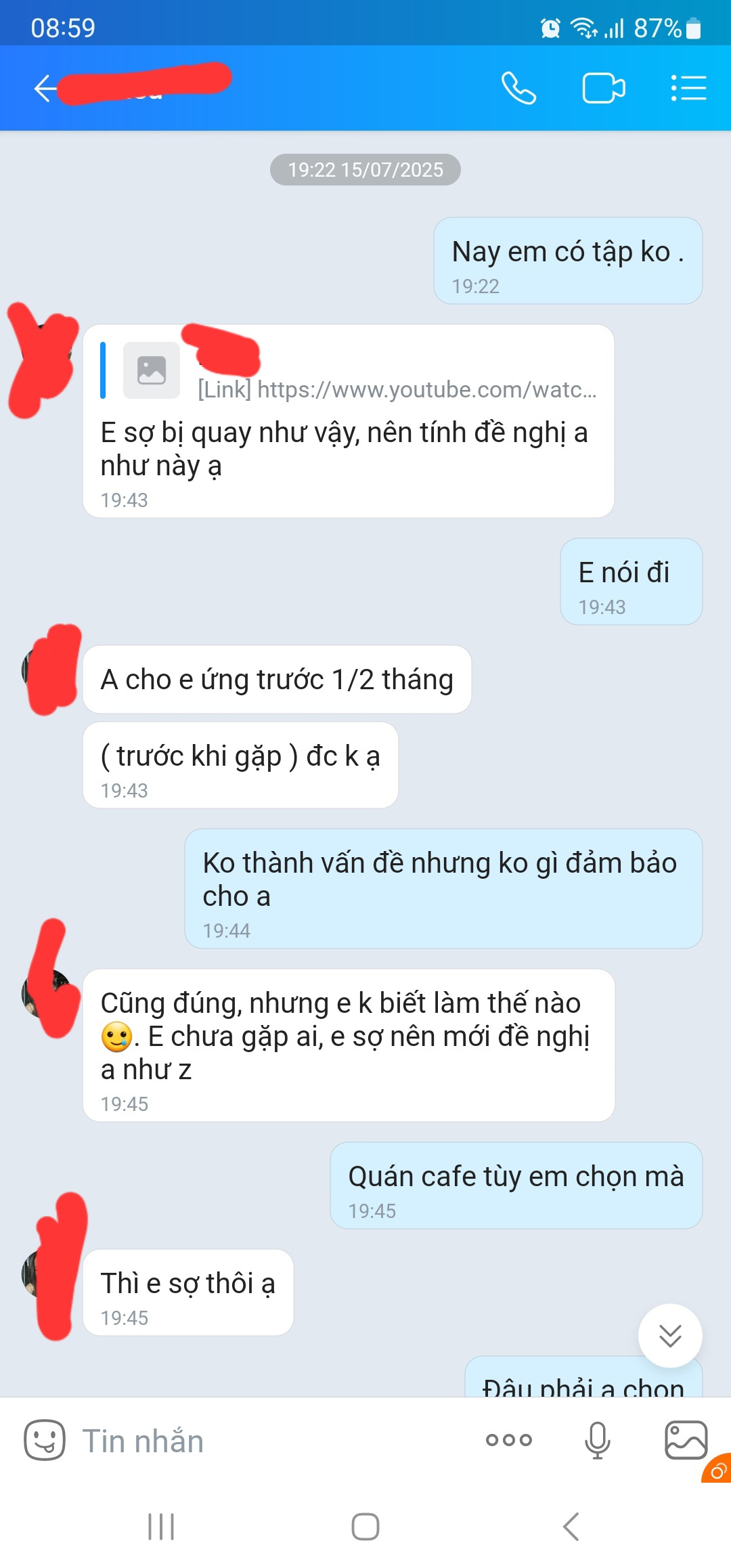Start a voice call
Viewport: 731px width, 1568px height.
click(x=518, y=89)
